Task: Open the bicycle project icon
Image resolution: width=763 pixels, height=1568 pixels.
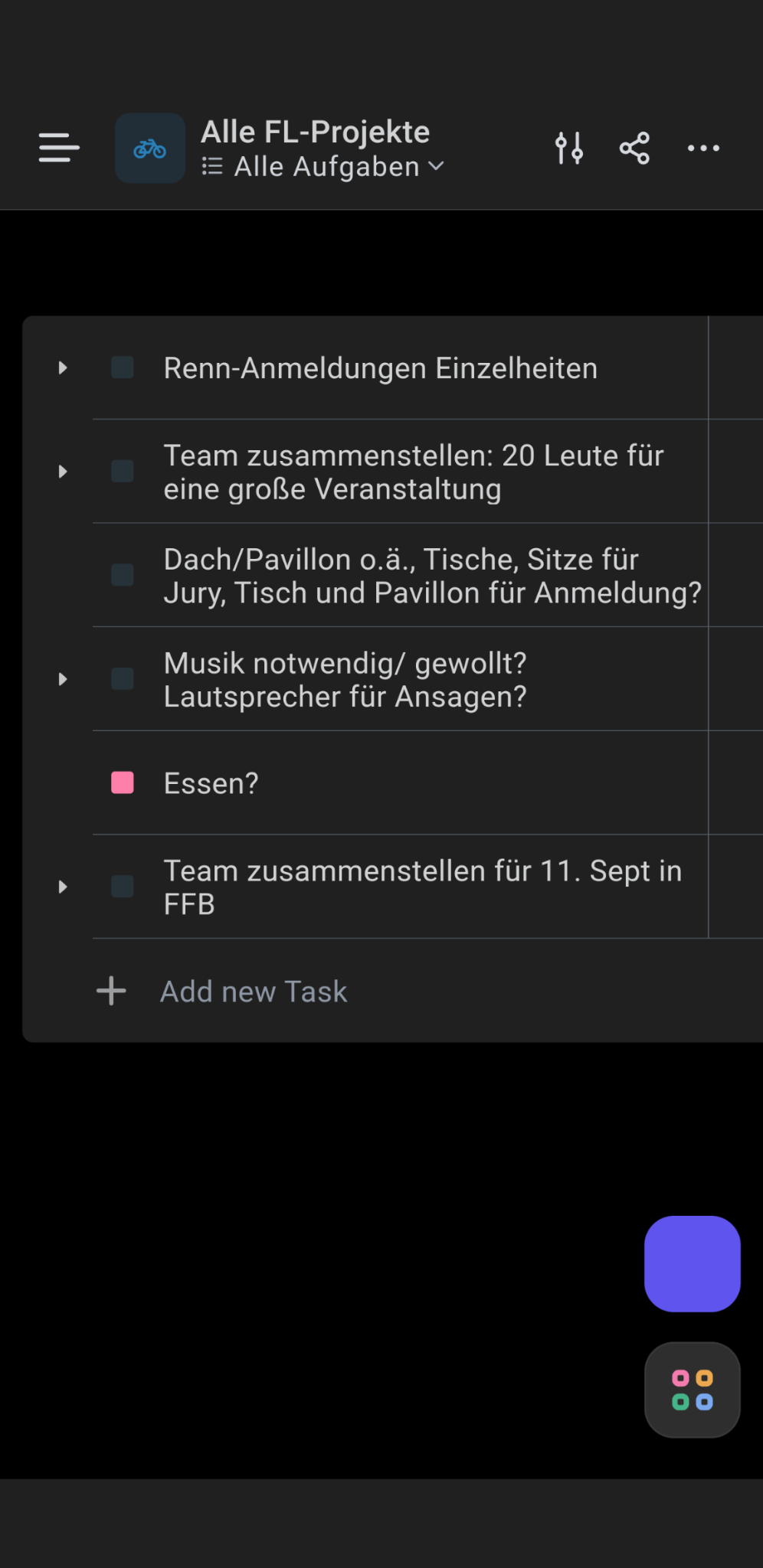Action: (150, 149)
